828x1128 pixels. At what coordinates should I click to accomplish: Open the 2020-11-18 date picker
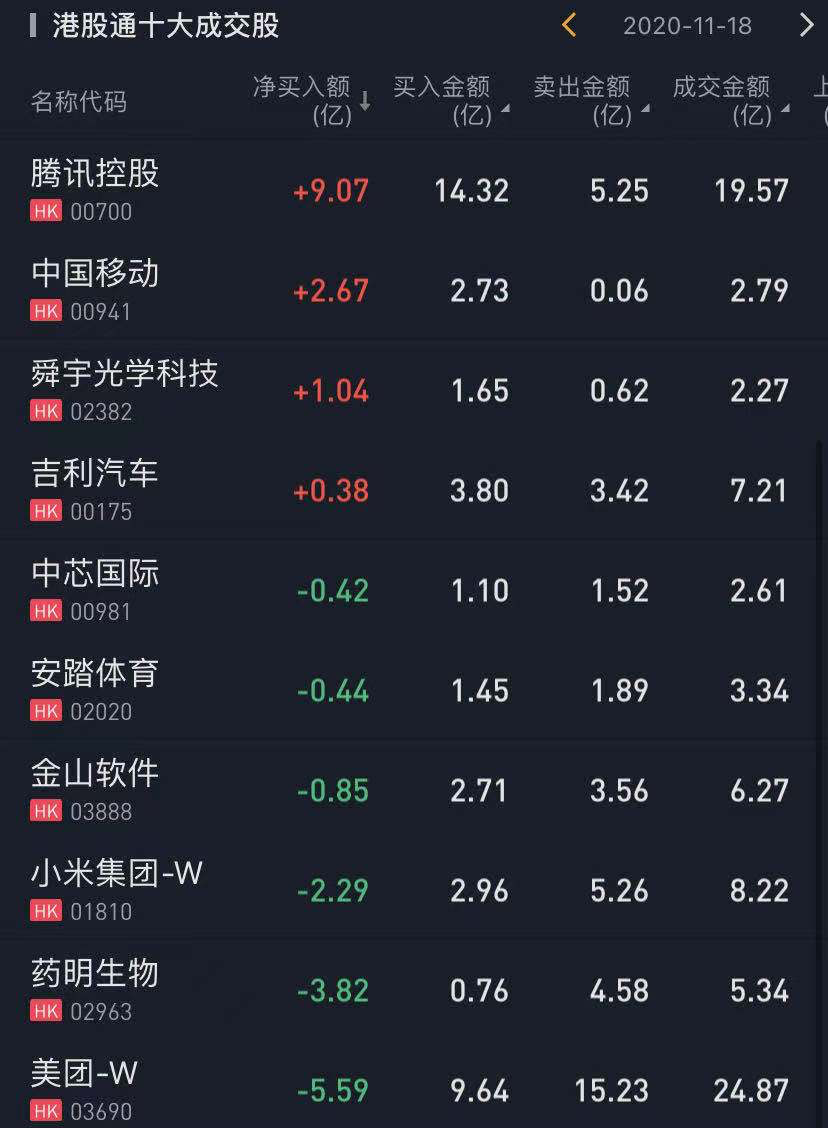coord(687,26)
